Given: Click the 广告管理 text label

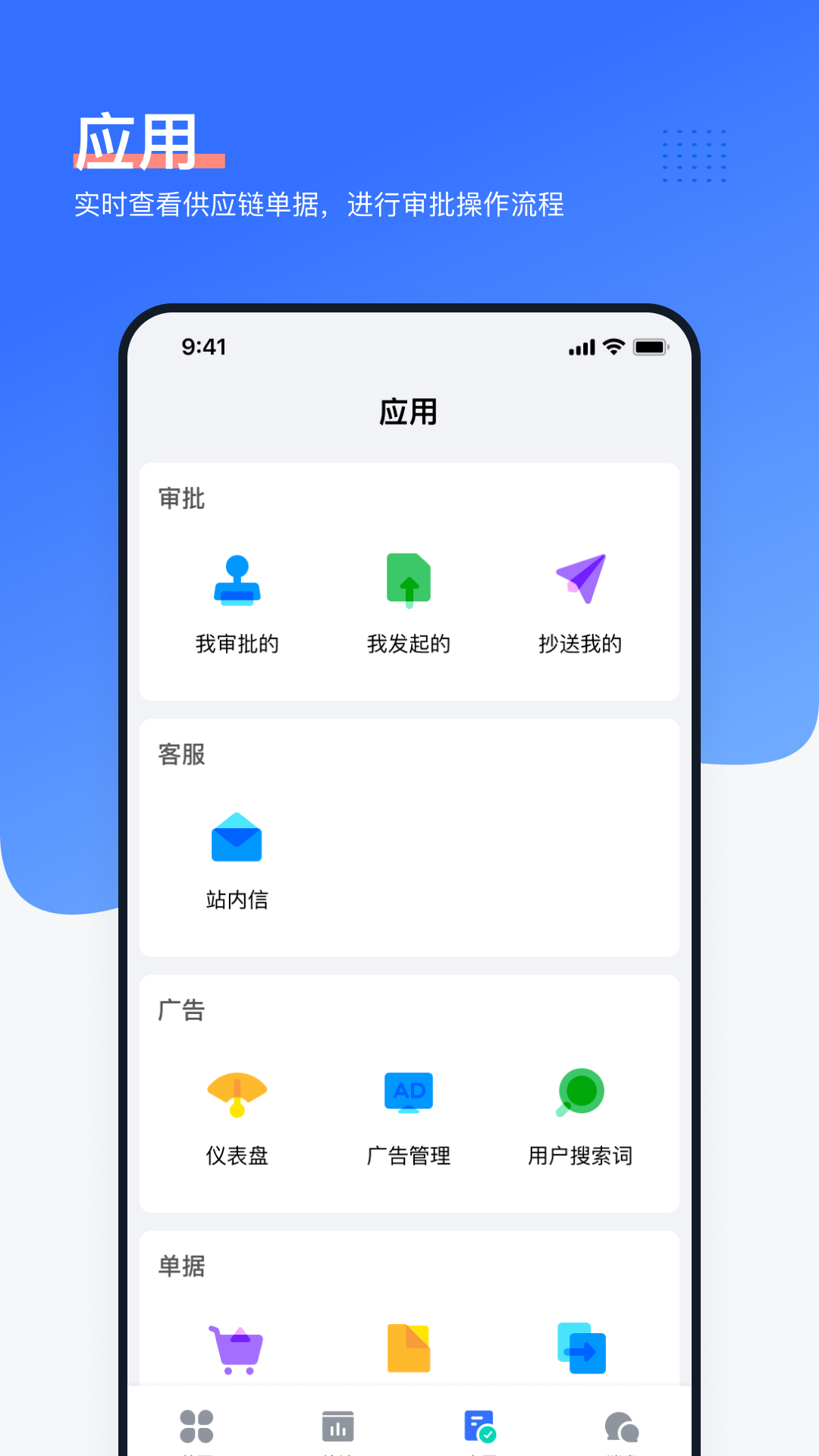Looking at the screenshot, I should [x=409, y=1156].
